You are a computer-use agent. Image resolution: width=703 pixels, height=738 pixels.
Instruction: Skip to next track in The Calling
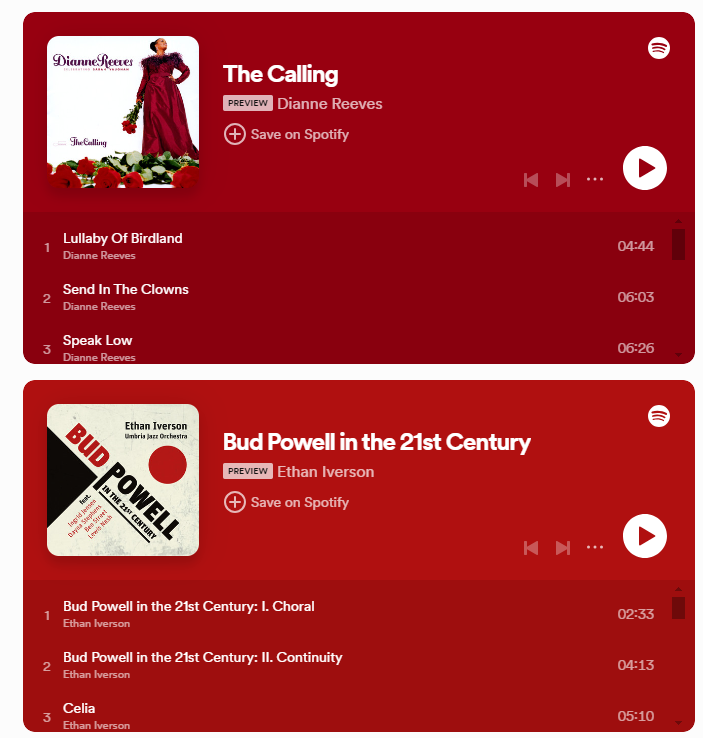click(x=563, y=179)
